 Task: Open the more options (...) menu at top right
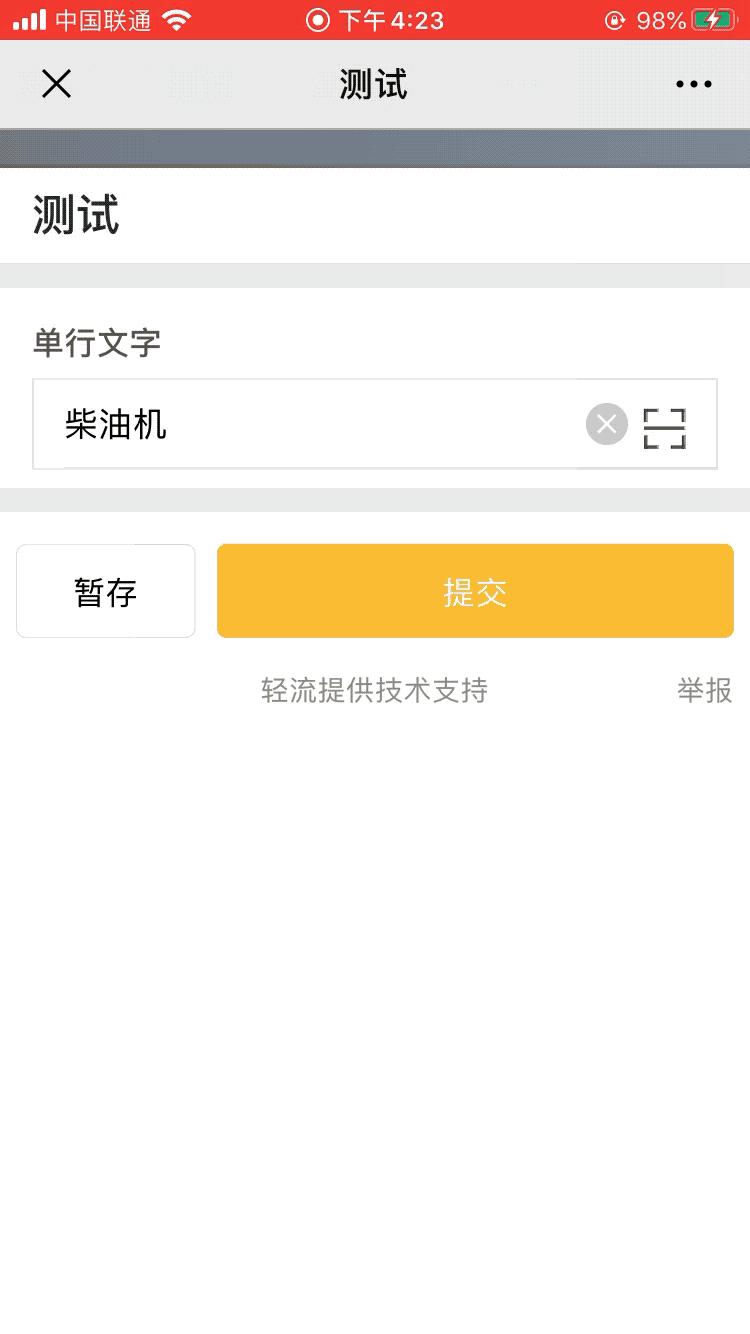tap(694, 84)
